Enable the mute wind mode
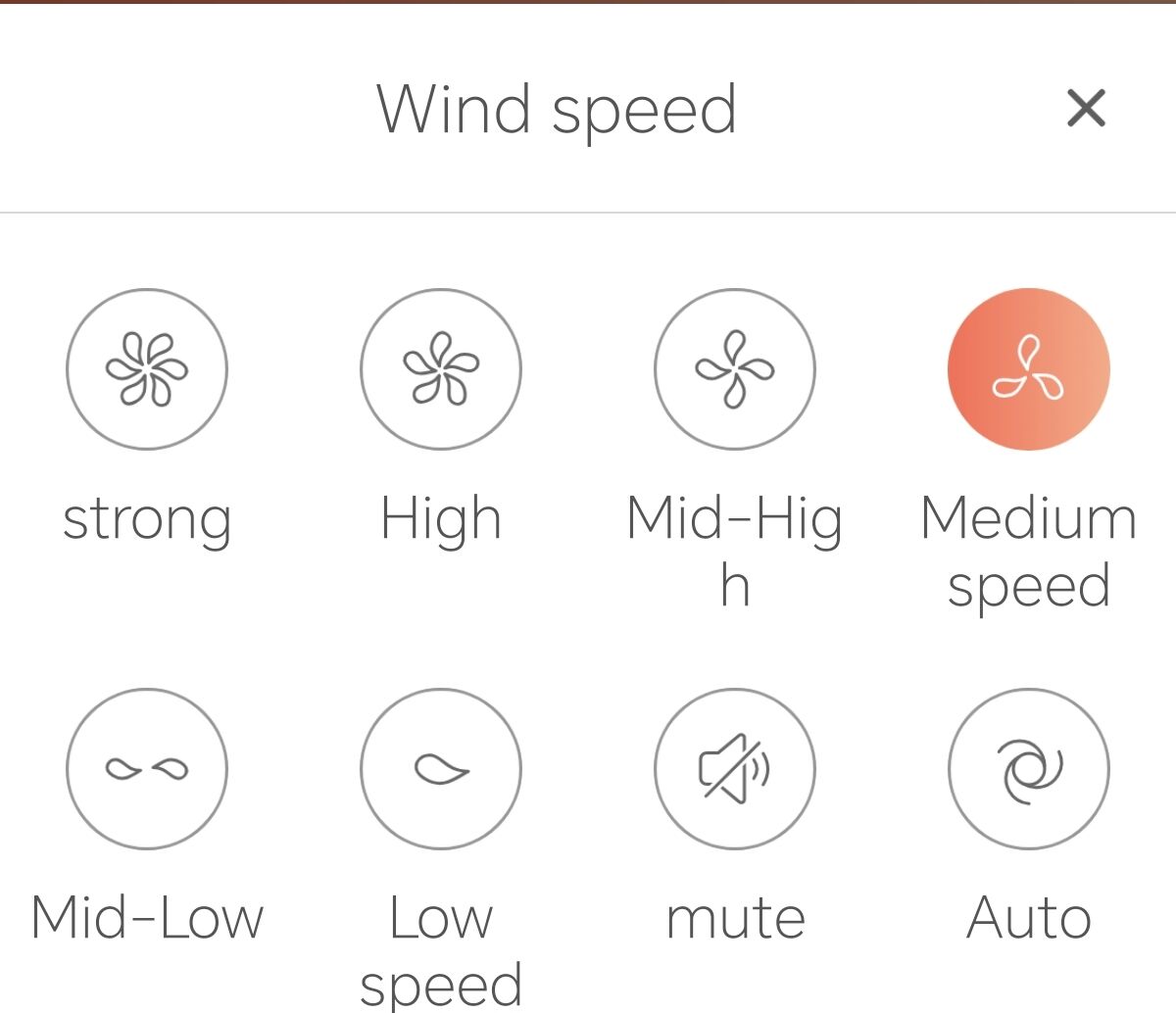1176x1013 pixels. 735,769
